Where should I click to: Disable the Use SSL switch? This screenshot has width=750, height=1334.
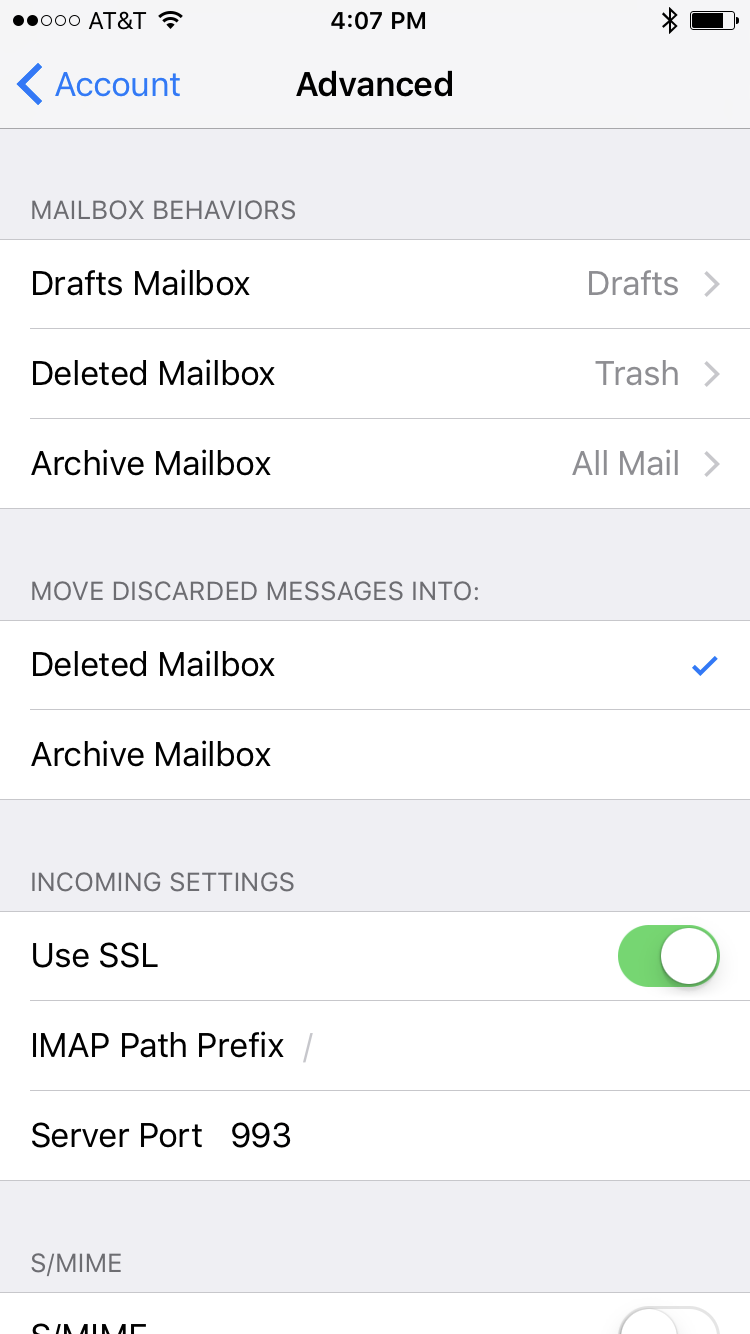tap(668, 955)
